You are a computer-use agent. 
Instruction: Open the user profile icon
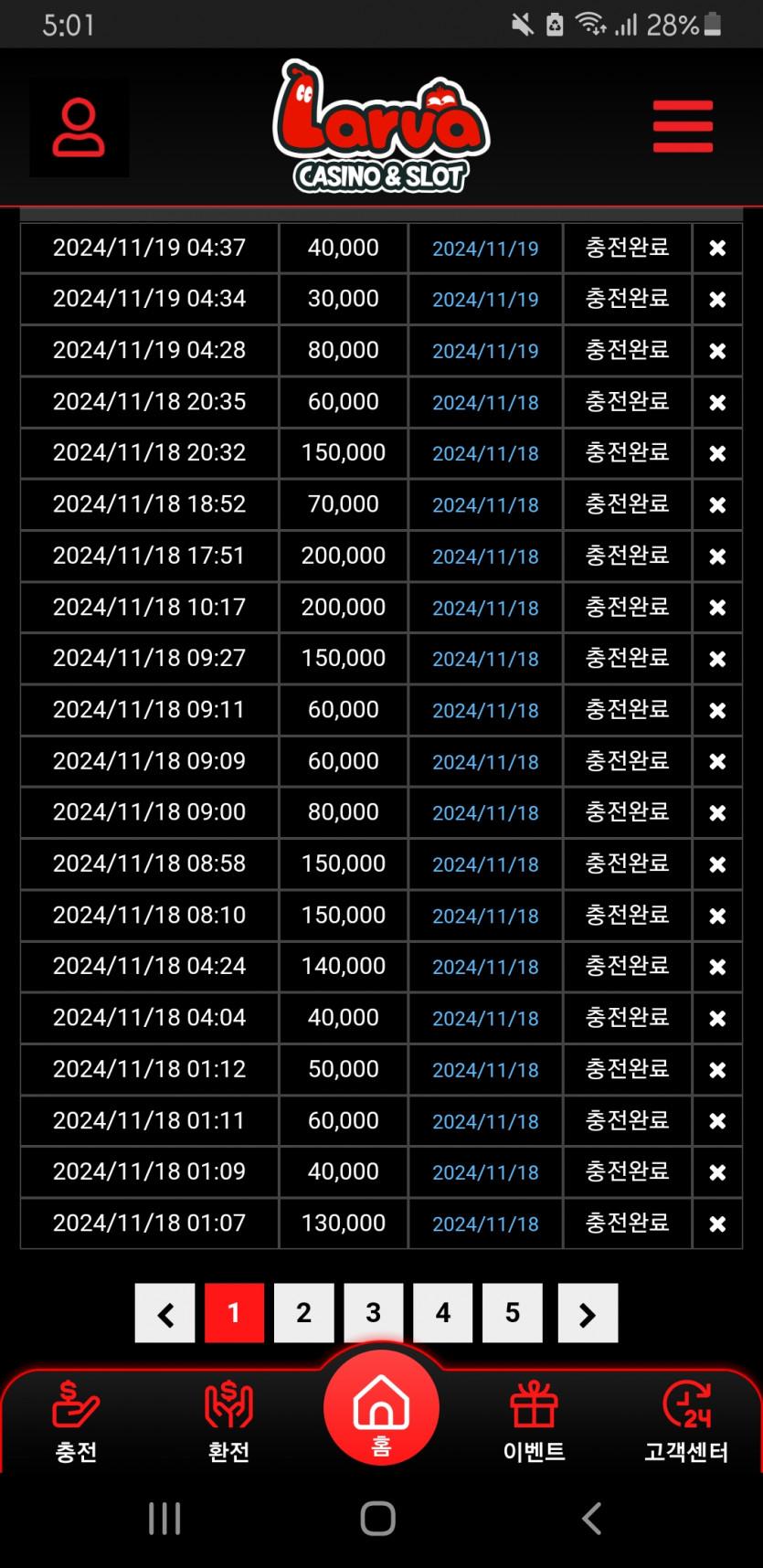coord(79,127)
